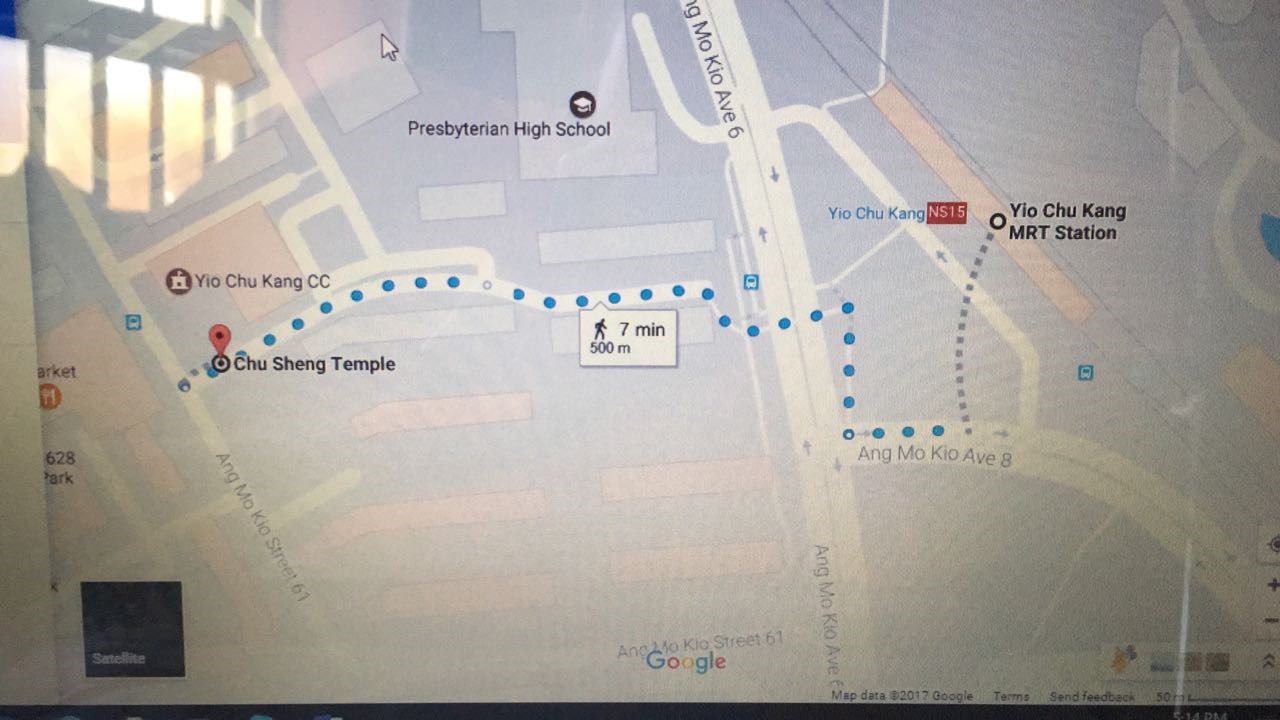Open the Terms link
The height and width of the screenshot is (720, 1280).
(1010, 696)
